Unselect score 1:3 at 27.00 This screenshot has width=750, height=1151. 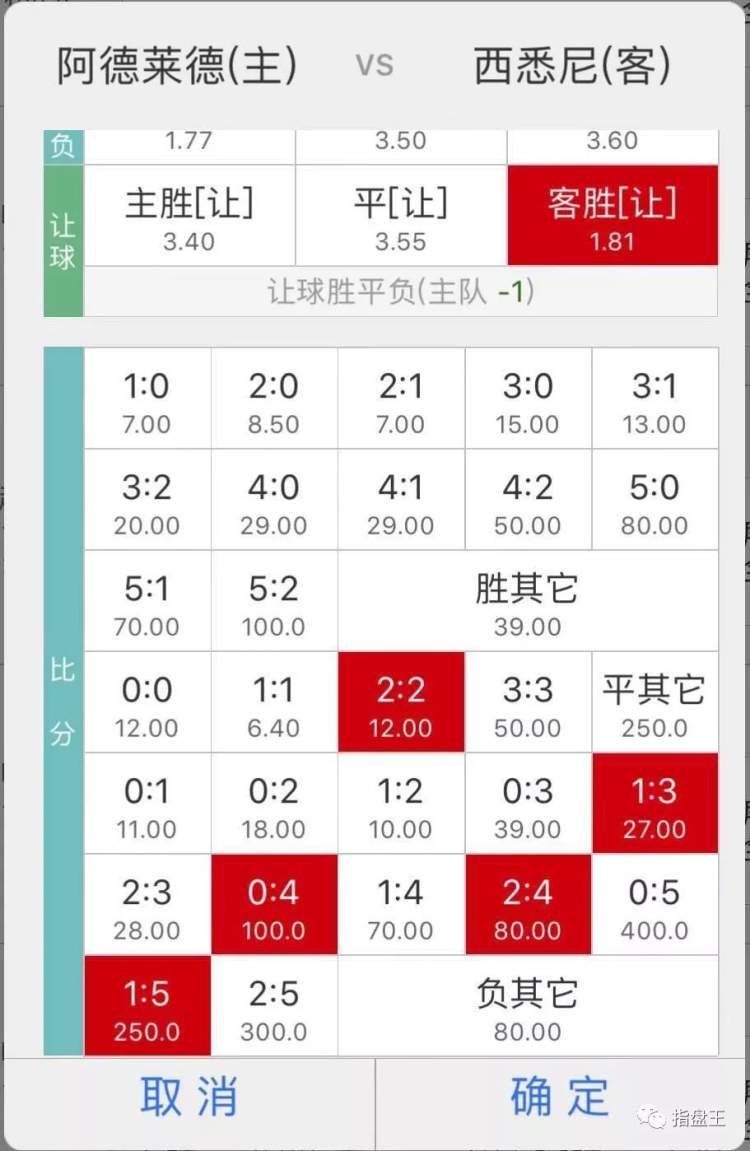pos(654,805)
